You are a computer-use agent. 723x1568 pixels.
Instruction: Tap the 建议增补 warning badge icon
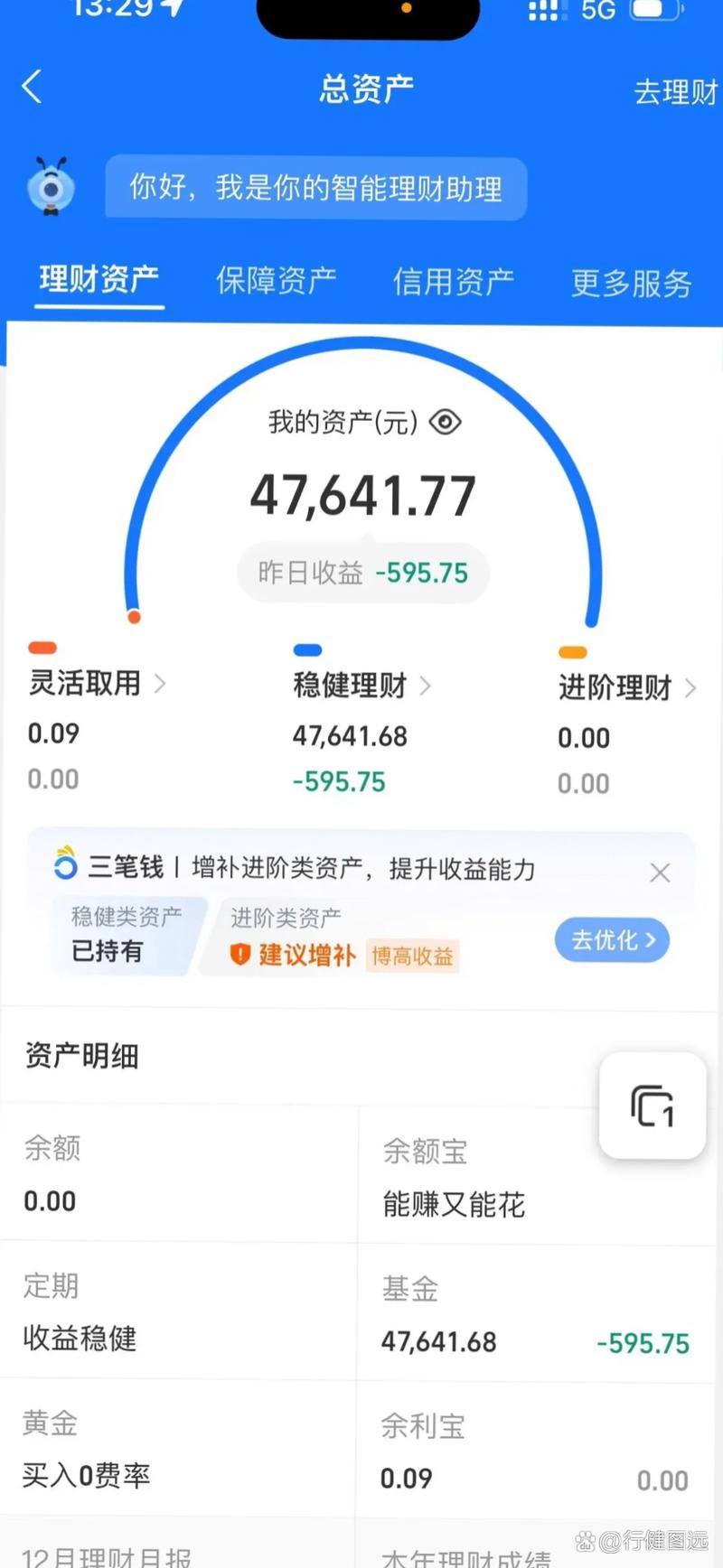pos(239,956)
